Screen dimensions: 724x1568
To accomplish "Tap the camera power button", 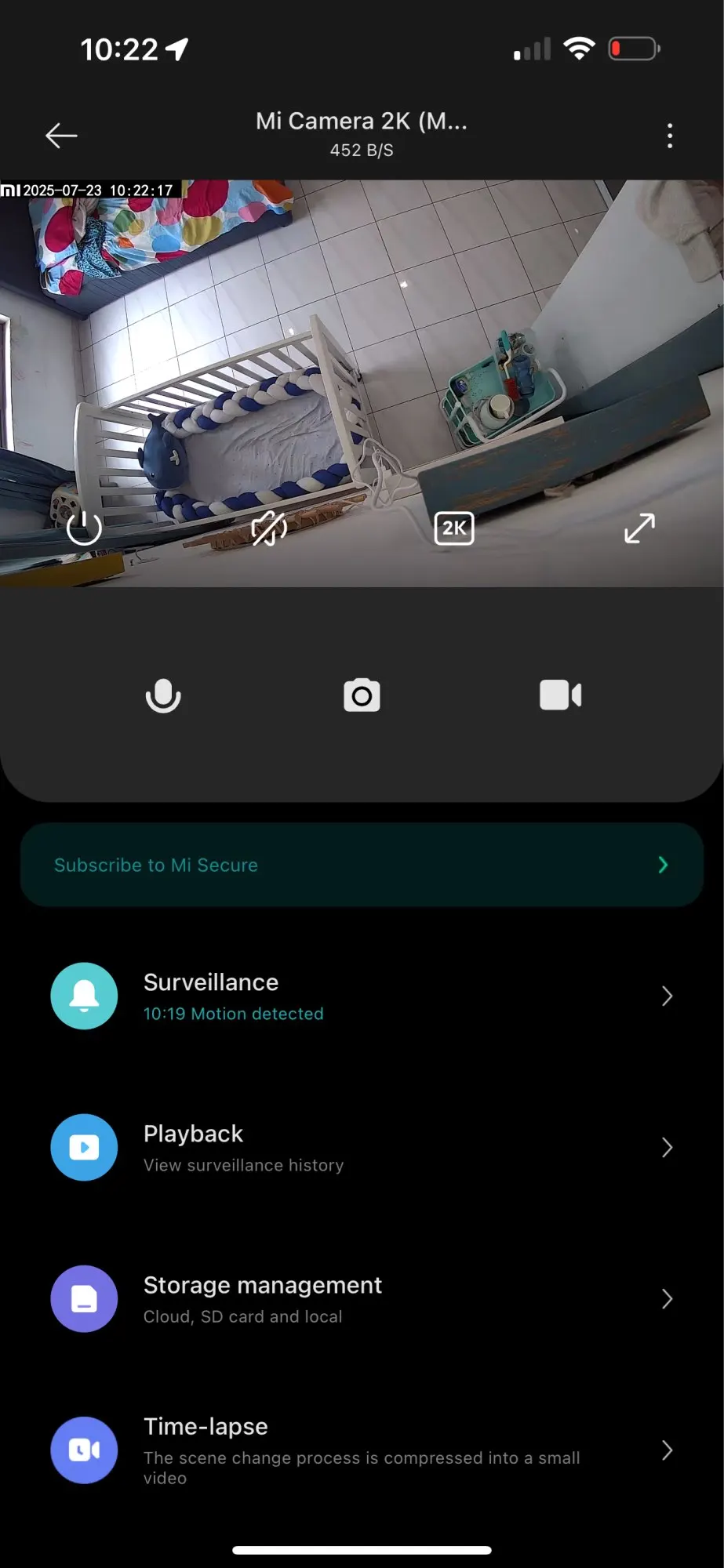I will pos(84,528).
